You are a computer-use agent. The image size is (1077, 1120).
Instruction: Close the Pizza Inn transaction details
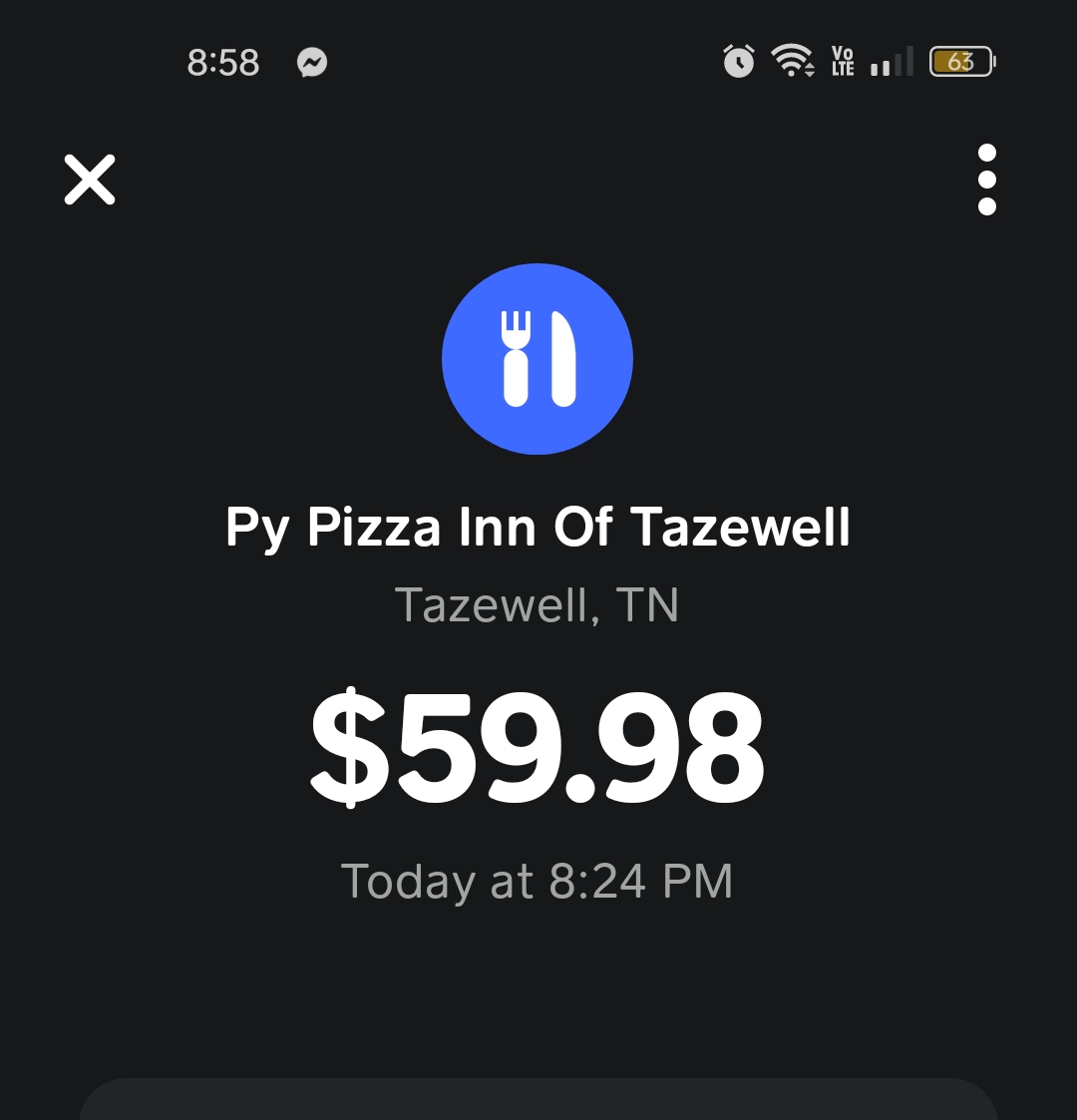click(x=90, y=180)
